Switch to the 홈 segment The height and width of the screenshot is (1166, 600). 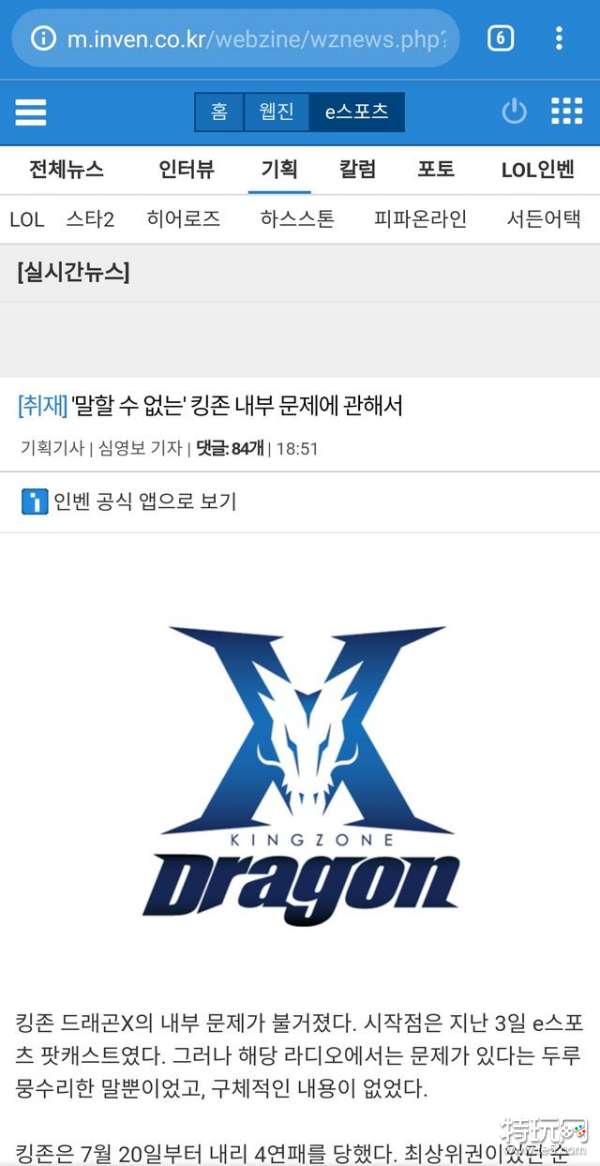[219, 112]
